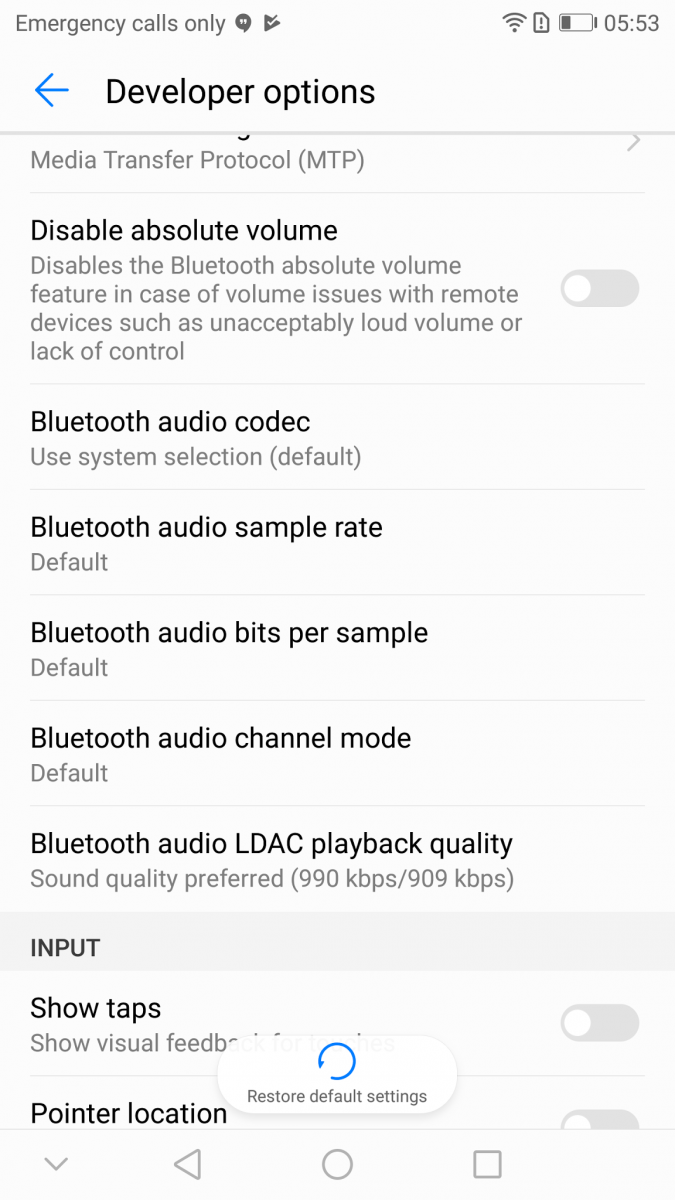Go to the home screen
The width and height of the screenshot is (675, 1200).
tap(337, 1164)
